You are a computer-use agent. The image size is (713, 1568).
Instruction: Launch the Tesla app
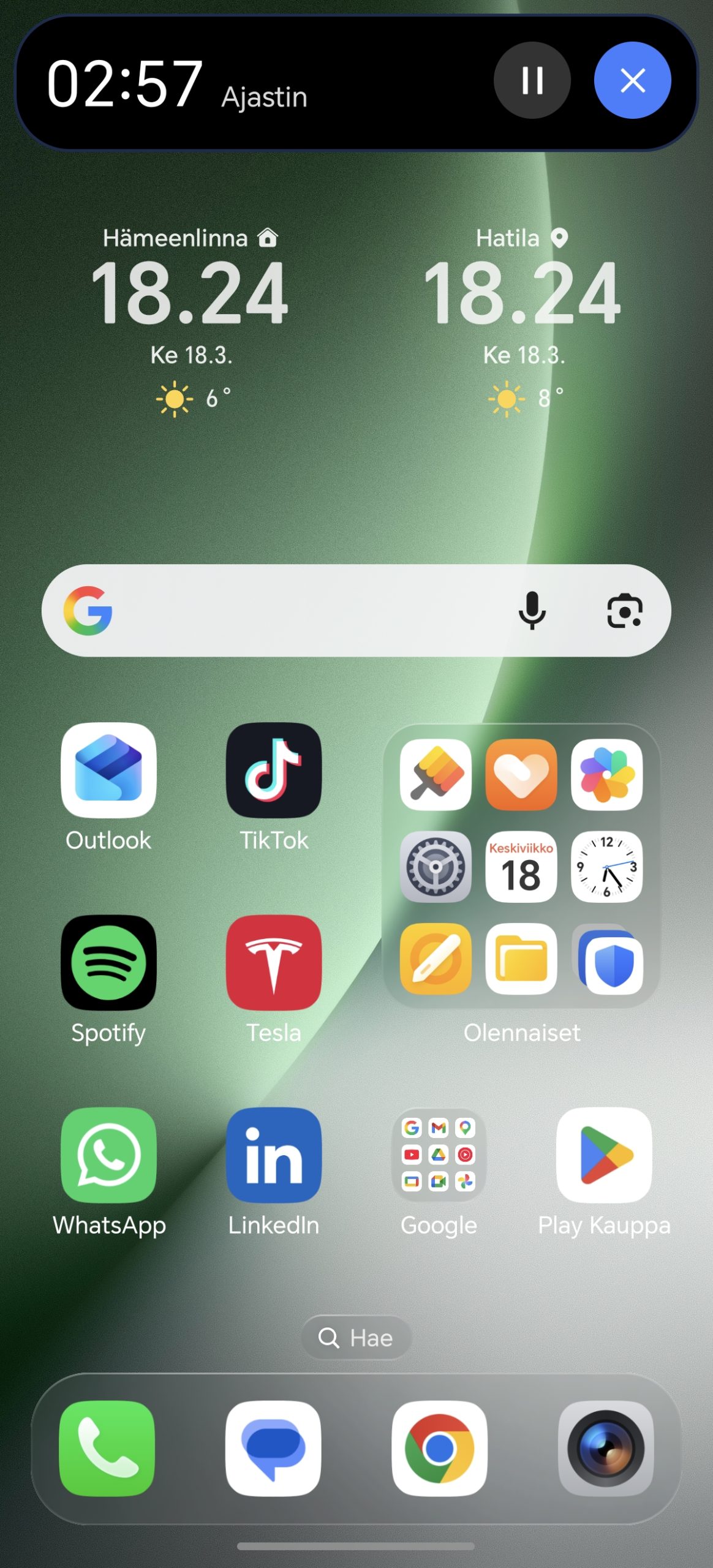pyautogui.click(x=274, y=962)
